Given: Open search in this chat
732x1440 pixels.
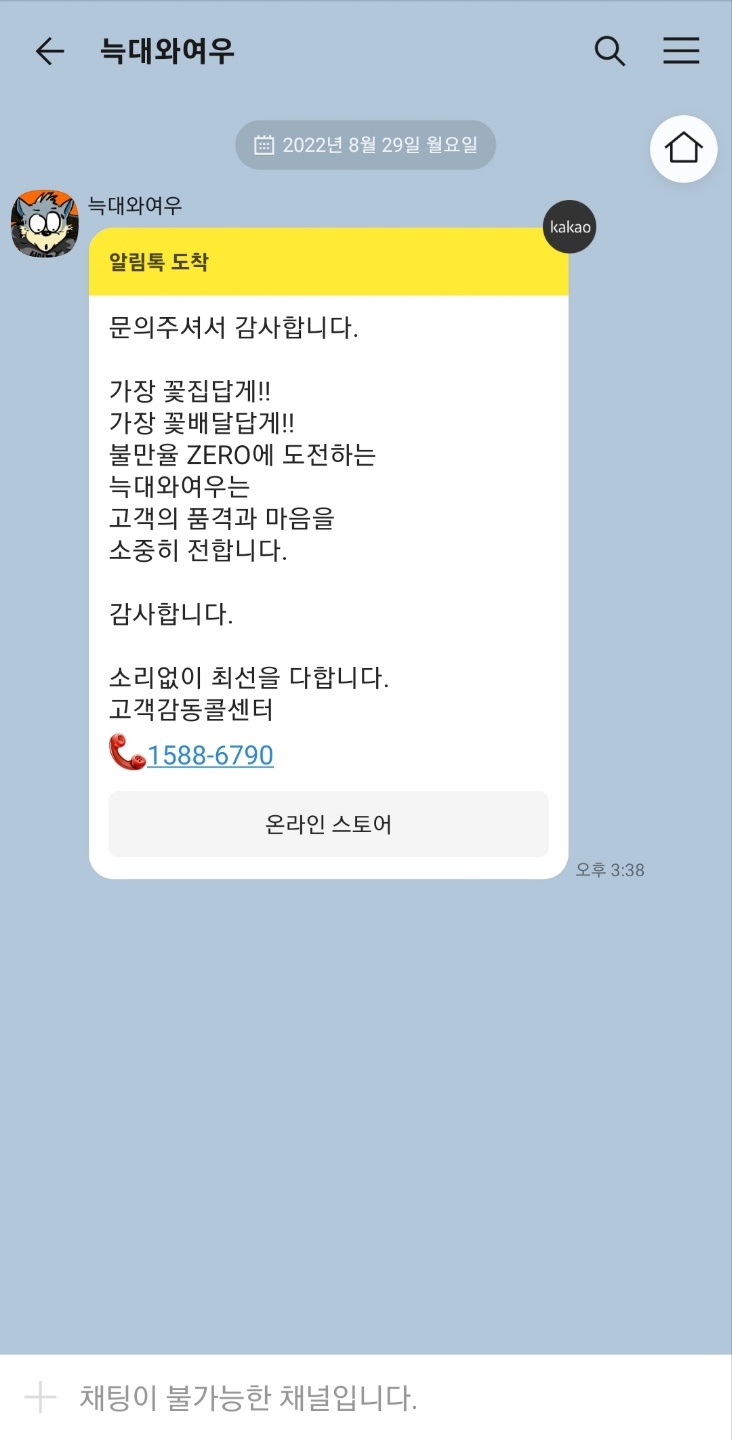Looking at the screenshot, I should tap(610, 51).
